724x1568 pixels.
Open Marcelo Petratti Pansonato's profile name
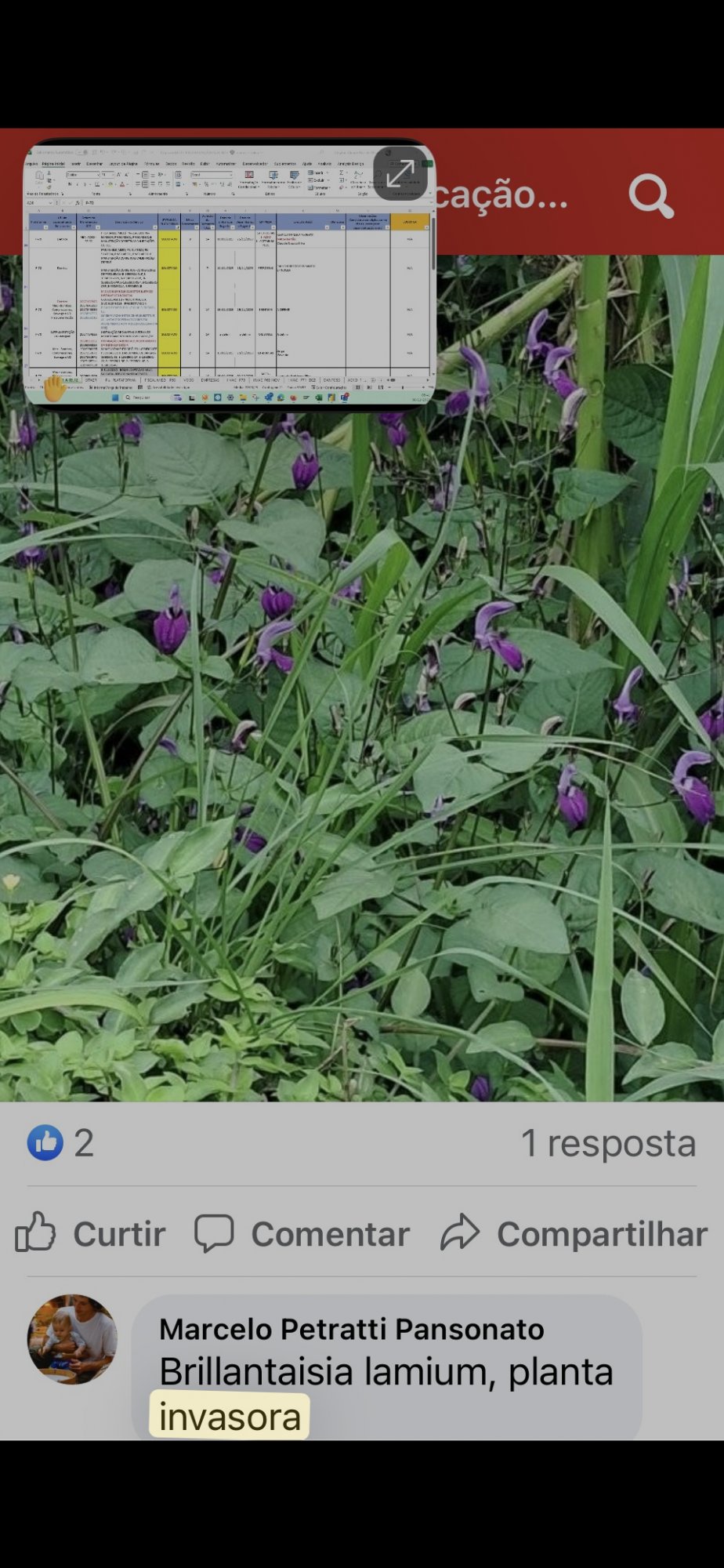click(x=351, y=1329)
